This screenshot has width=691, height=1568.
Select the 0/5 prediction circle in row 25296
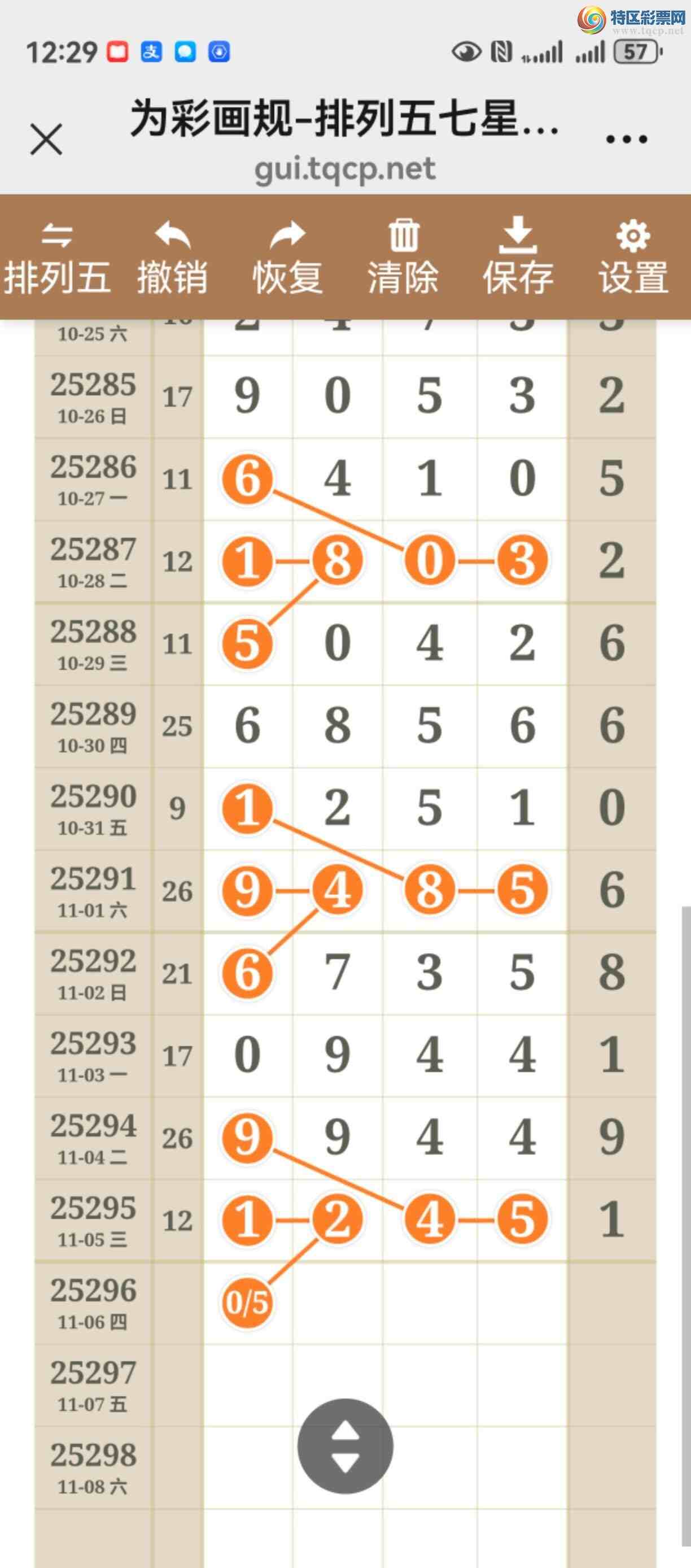pos(246,1302)
